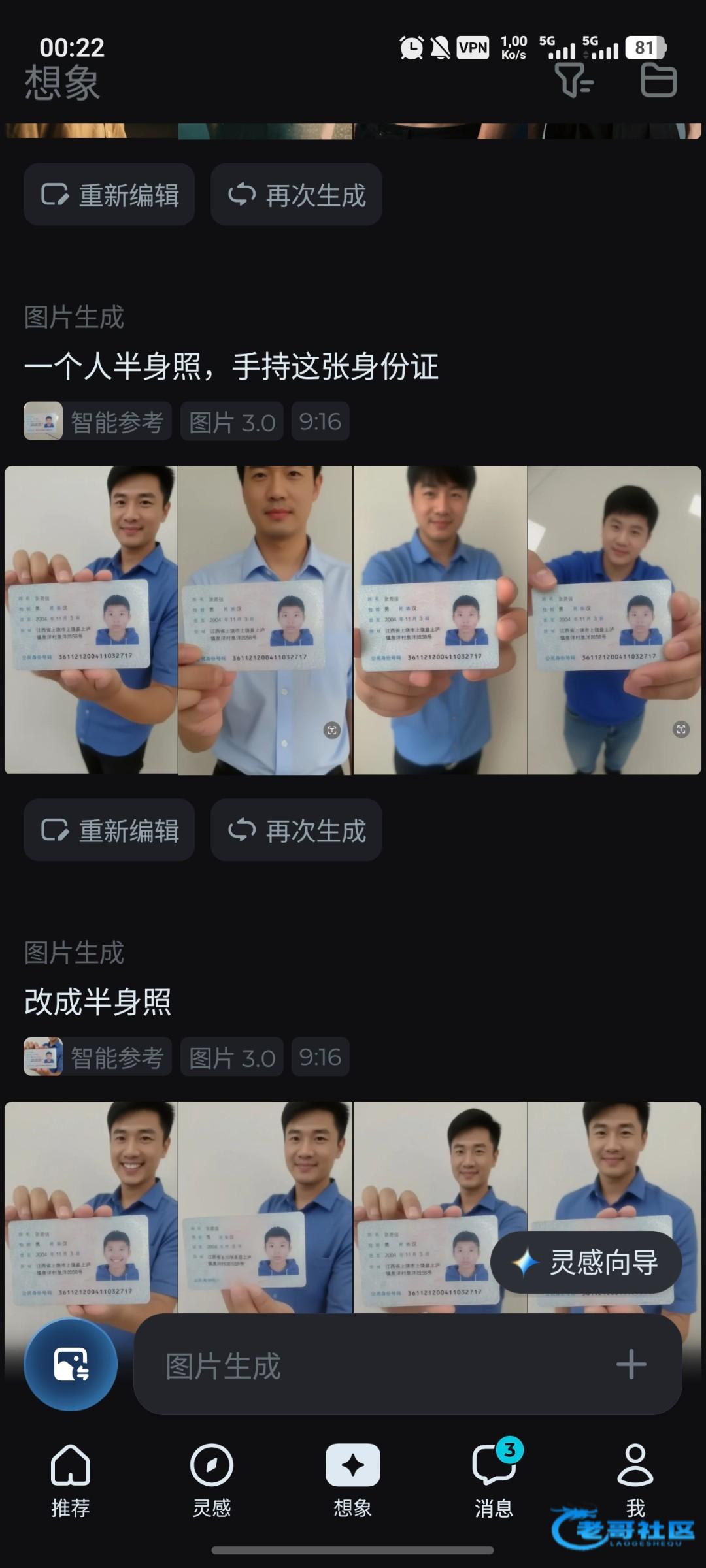Open the 灵感向导 floating button
Screen dimensions: 706x1568
pos(586,1262)
